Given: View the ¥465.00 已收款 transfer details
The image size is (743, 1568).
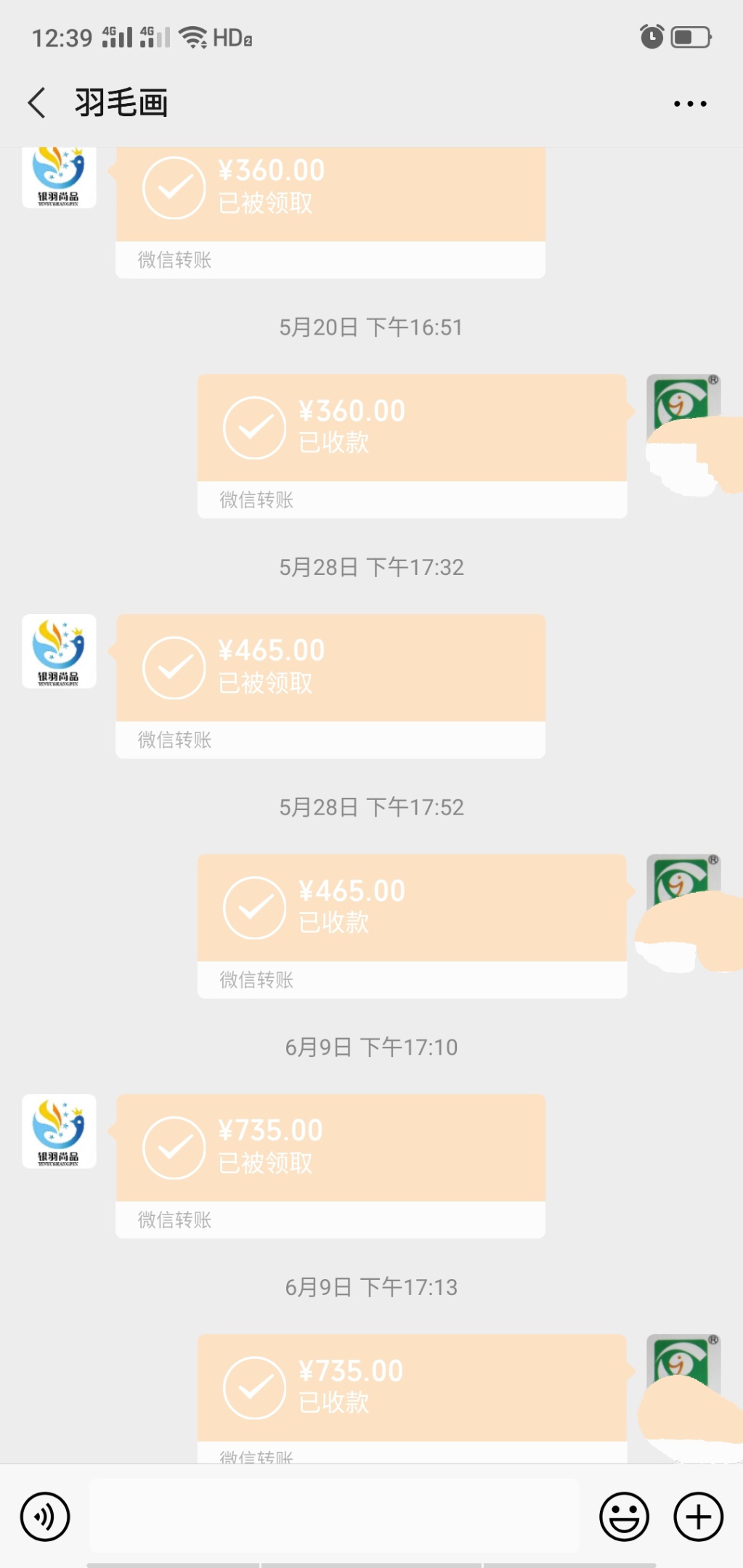Looking at the screenshot, I should pos(412,908).
